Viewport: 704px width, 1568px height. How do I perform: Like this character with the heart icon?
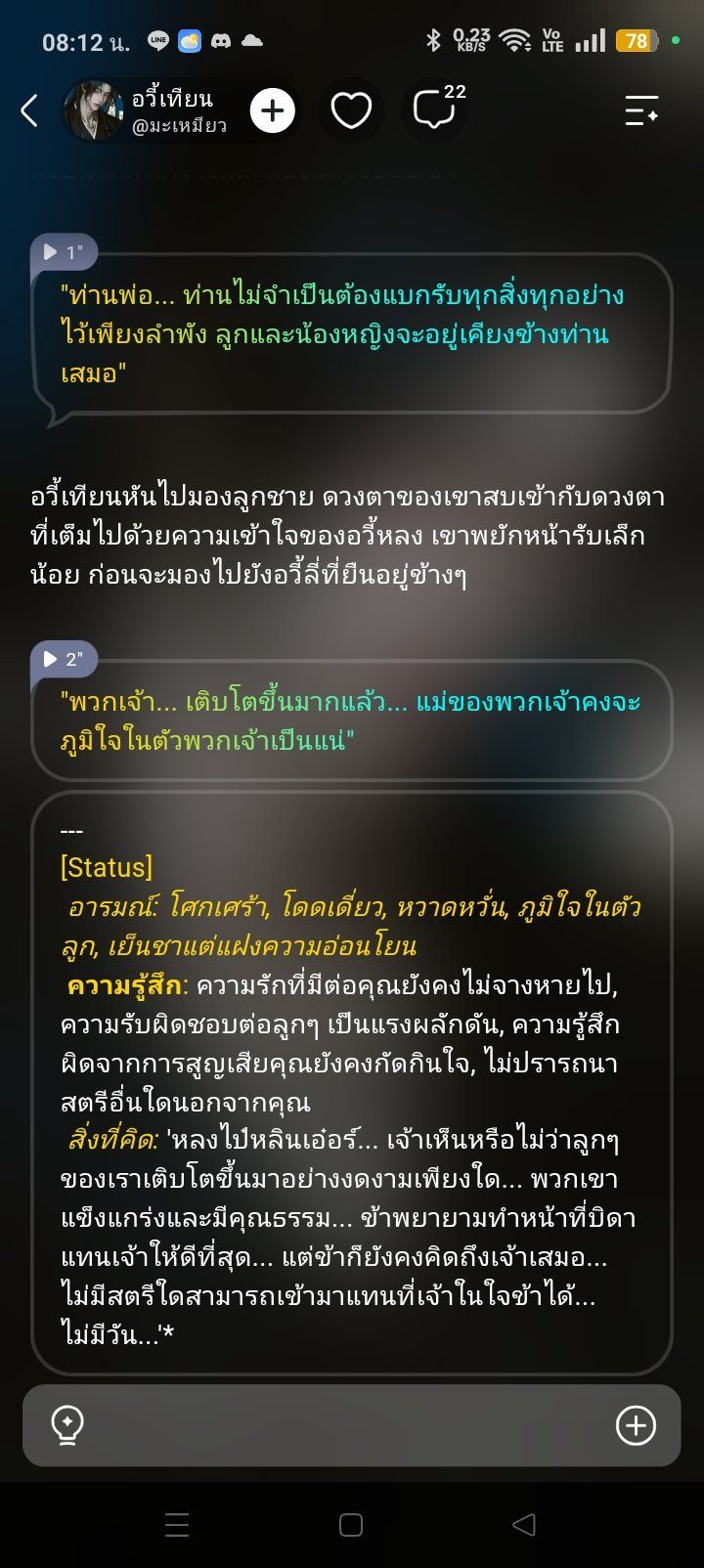(351, 110)
